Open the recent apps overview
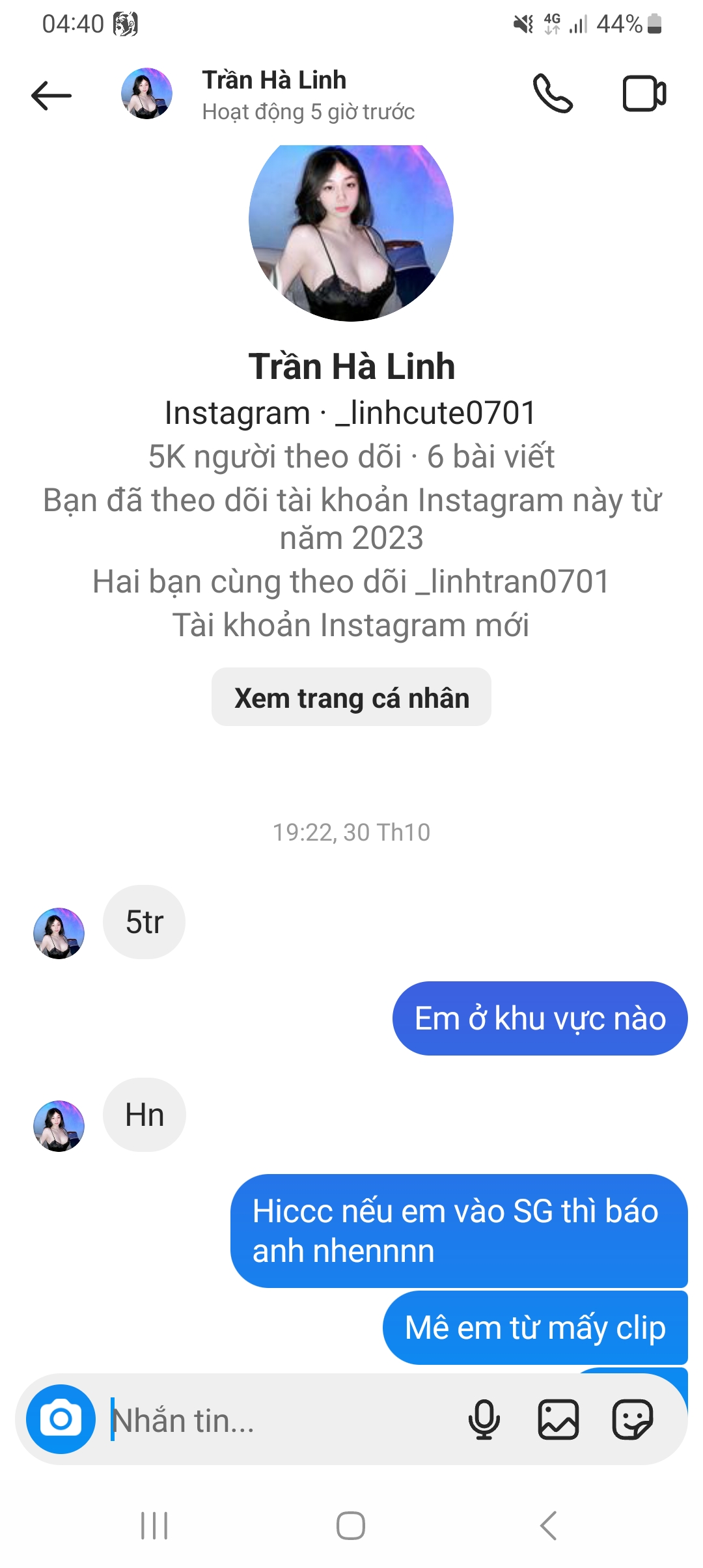Screen dimensions: 703x1568 click(x=154, y=1526)
